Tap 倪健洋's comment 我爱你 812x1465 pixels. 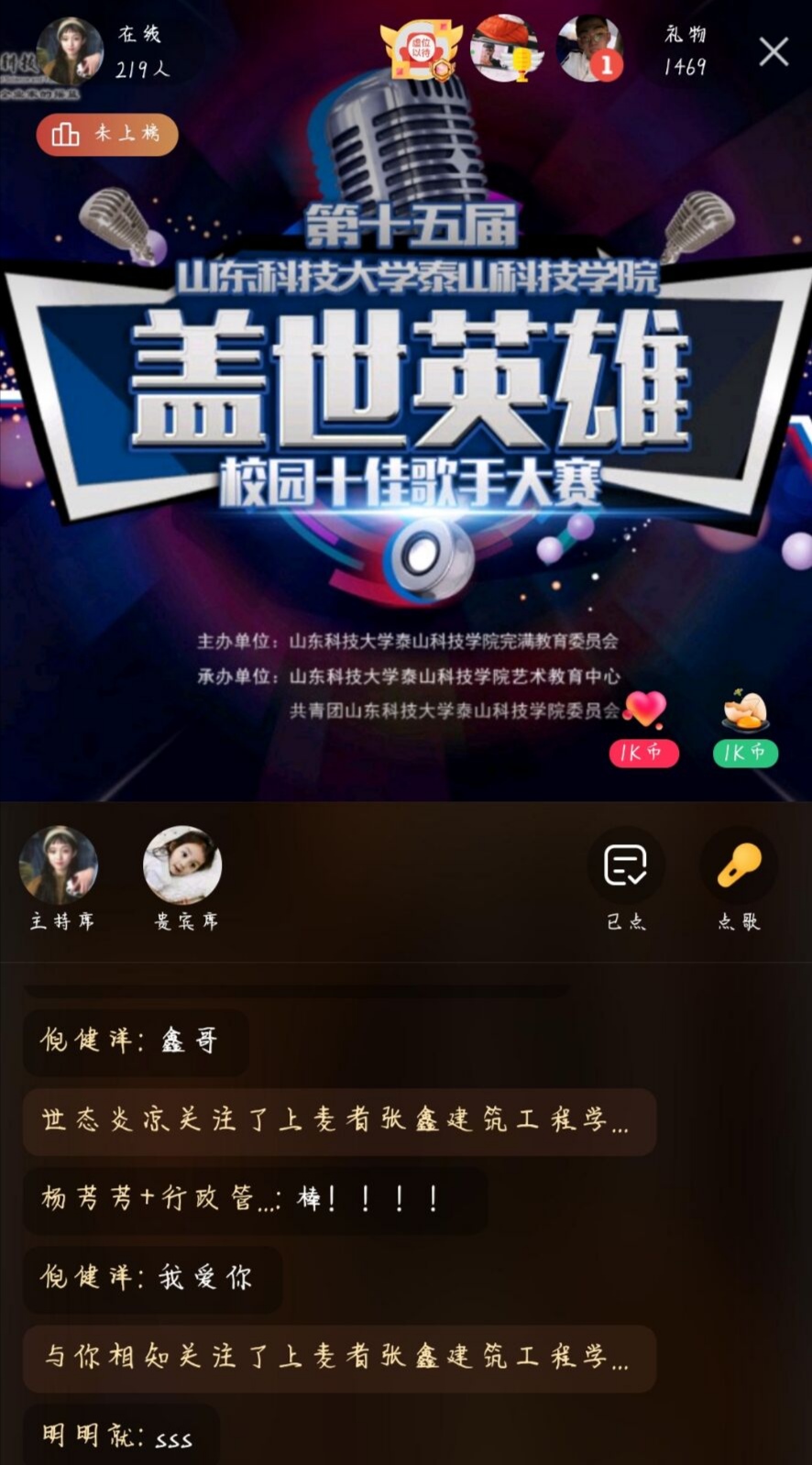(151, 1278)
